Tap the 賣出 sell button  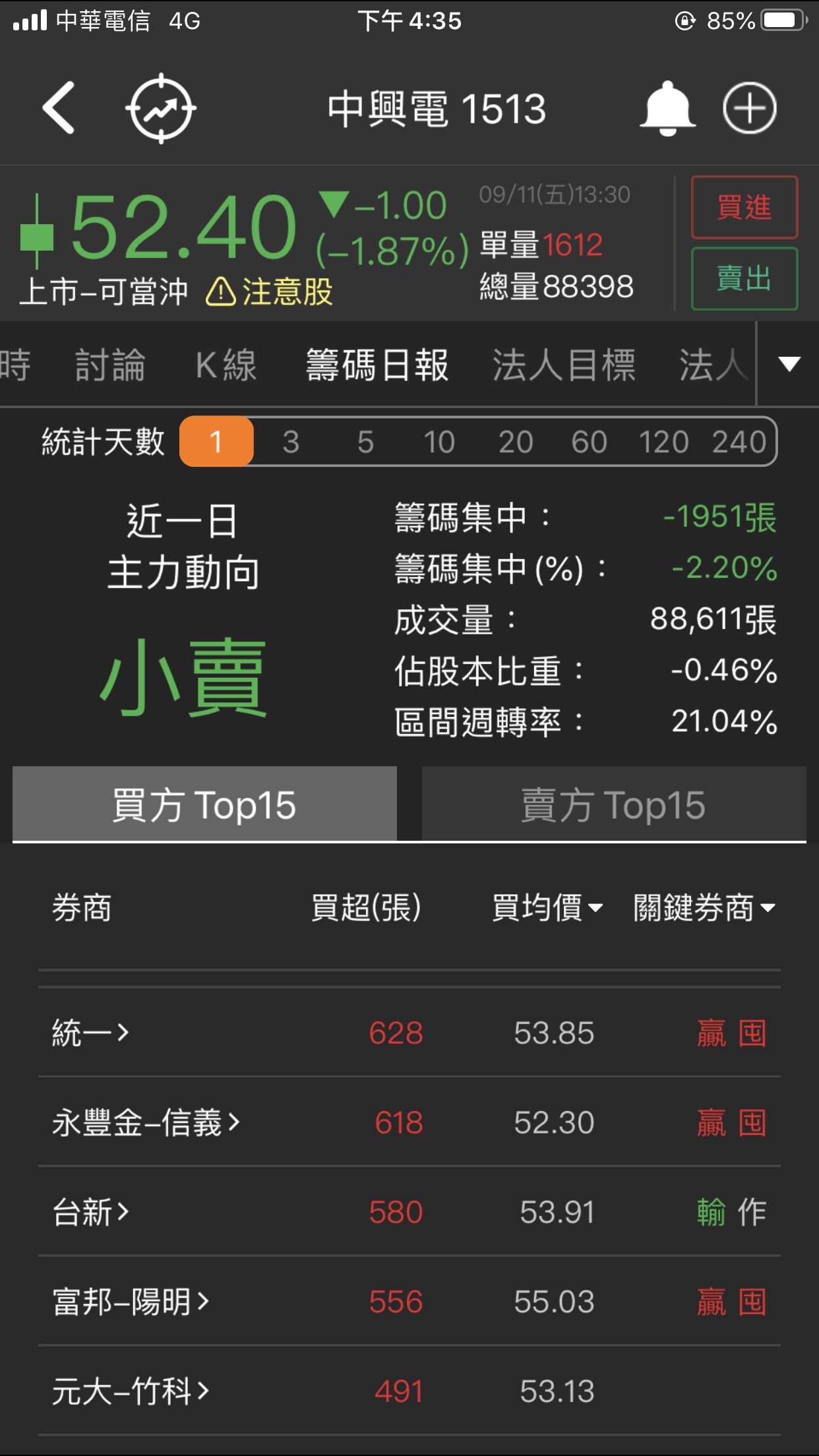pyautogui.click(x=744, y=278)
